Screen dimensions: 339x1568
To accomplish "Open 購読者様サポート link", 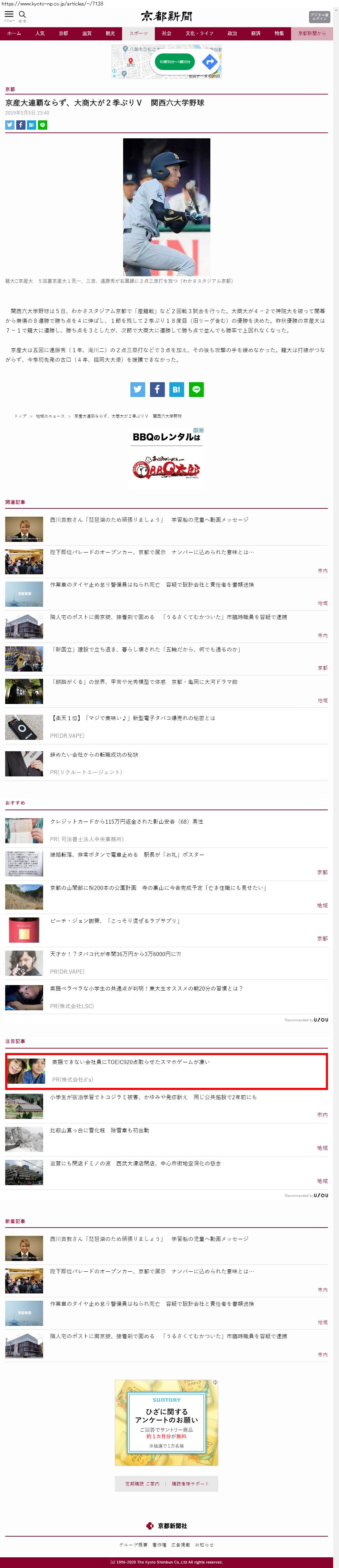I will pos(190,1483).
